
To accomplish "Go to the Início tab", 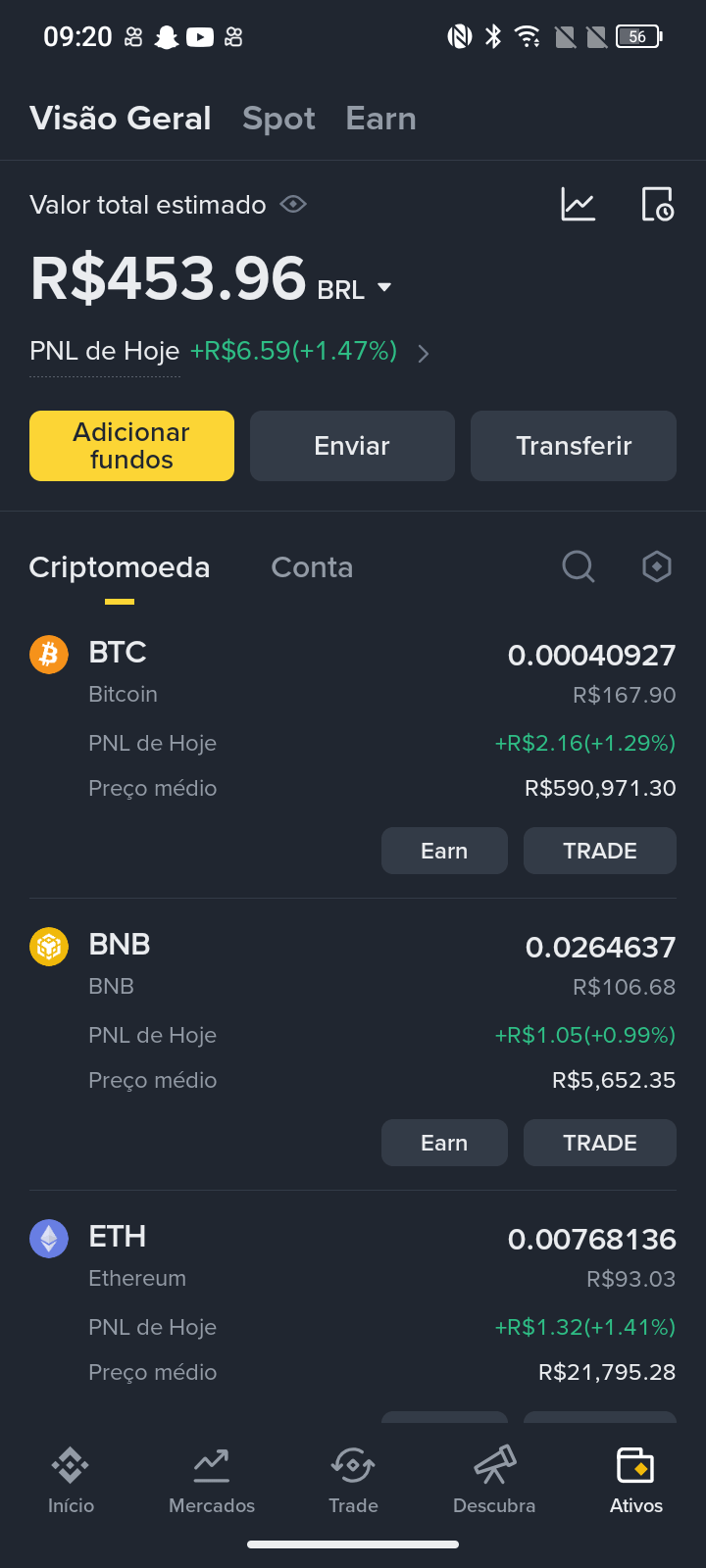I will click(71, 1481).
